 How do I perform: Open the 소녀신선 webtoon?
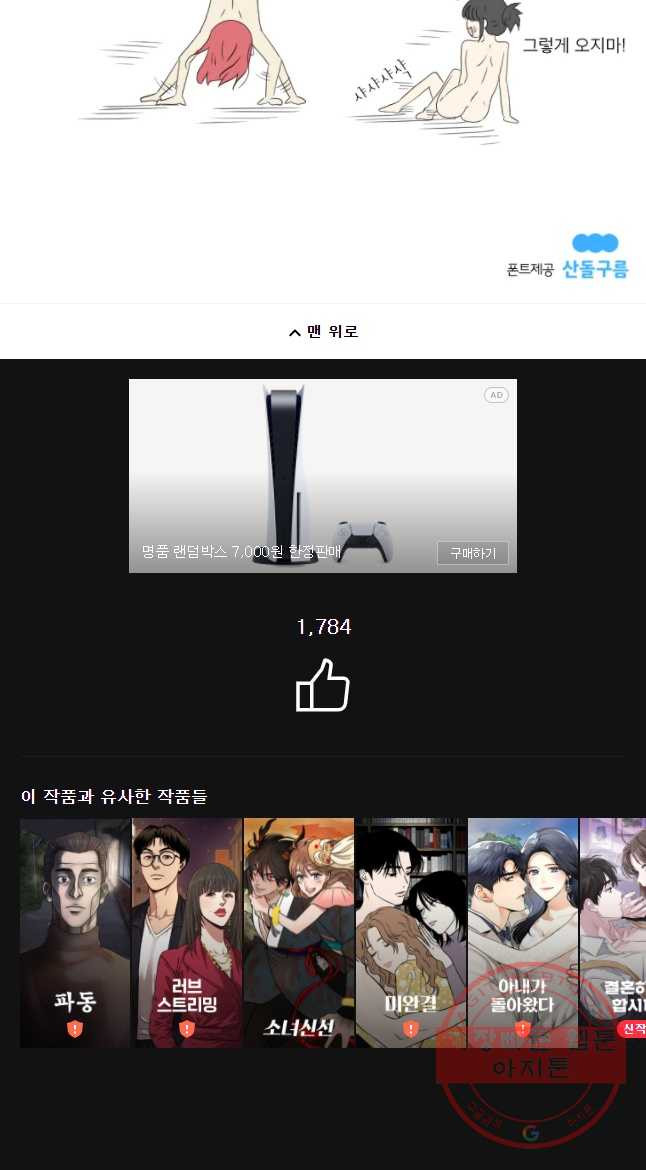pyautogui.click(x=299, y=932)
